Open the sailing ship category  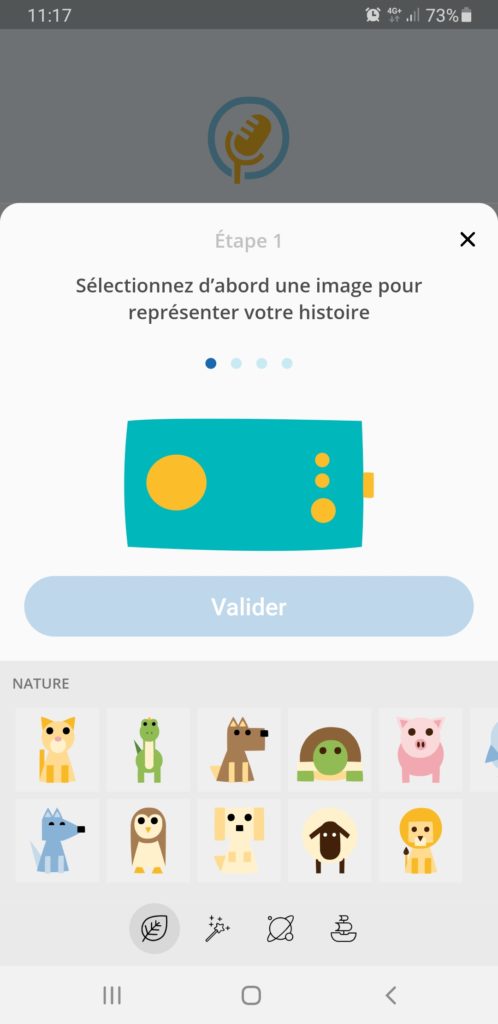pos(344,928)
